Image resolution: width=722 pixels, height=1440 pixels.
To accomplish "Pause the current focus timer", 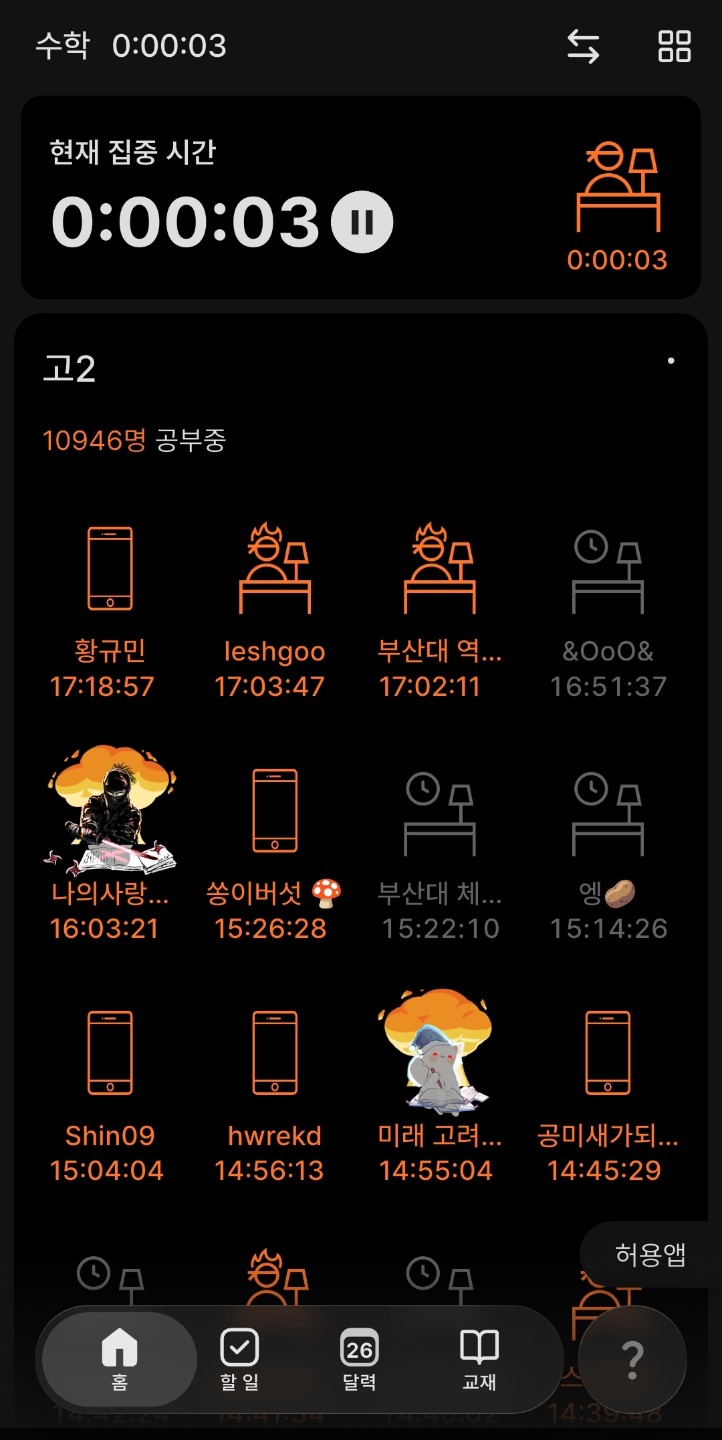I will click(362, 222).
